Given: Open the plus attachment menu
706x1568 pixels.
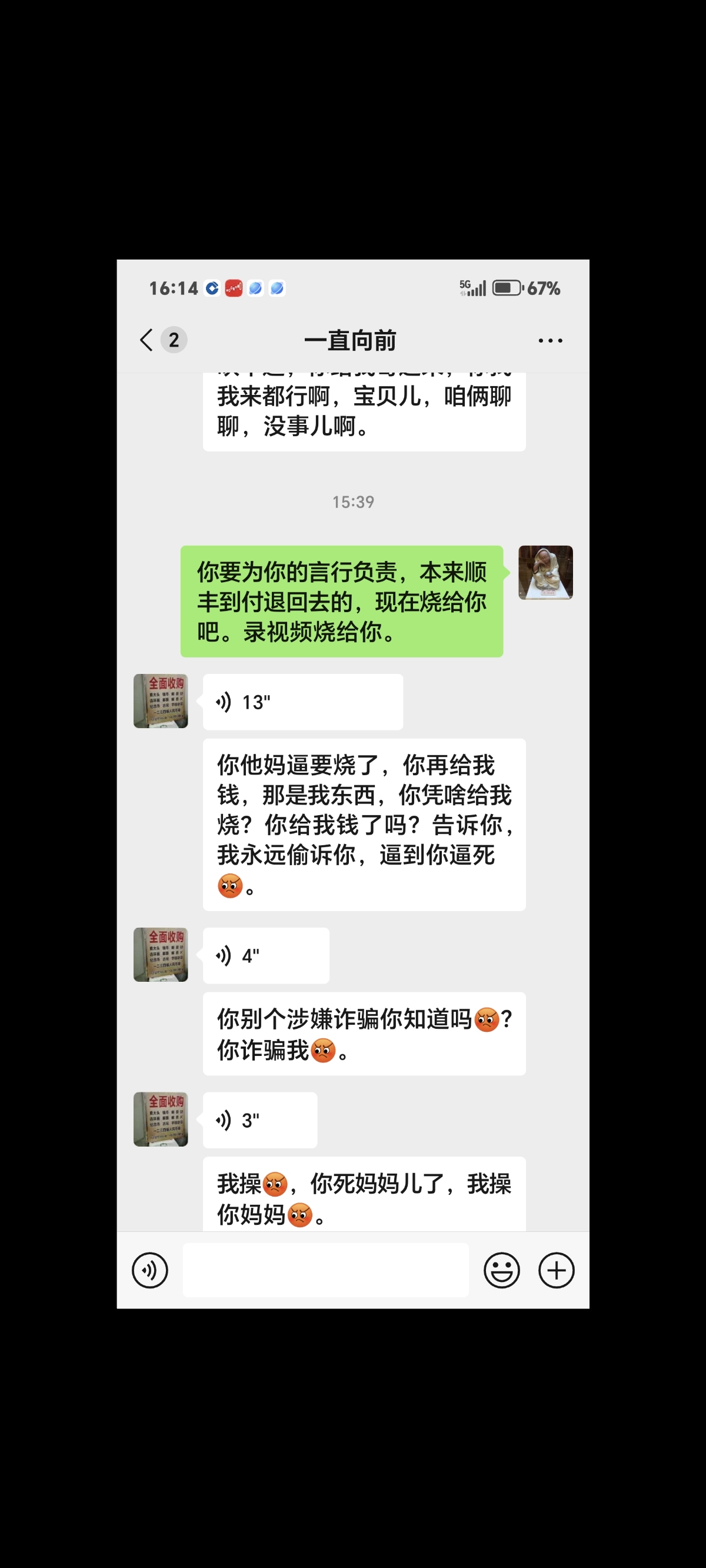Looking at the screenshot, I should click(x=557, y=1270).
